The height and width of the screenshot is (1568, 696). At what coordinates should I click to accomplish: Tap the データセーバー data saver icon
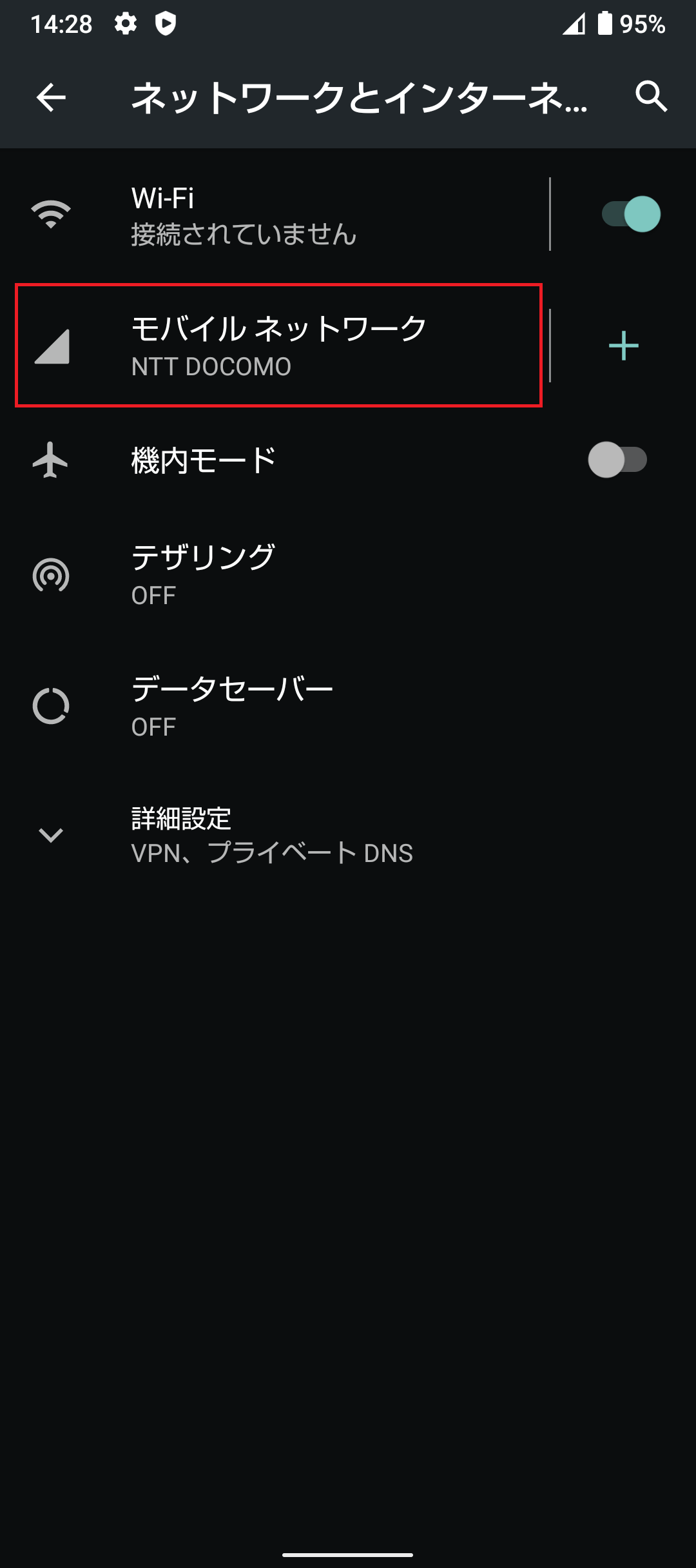point(52,706)
